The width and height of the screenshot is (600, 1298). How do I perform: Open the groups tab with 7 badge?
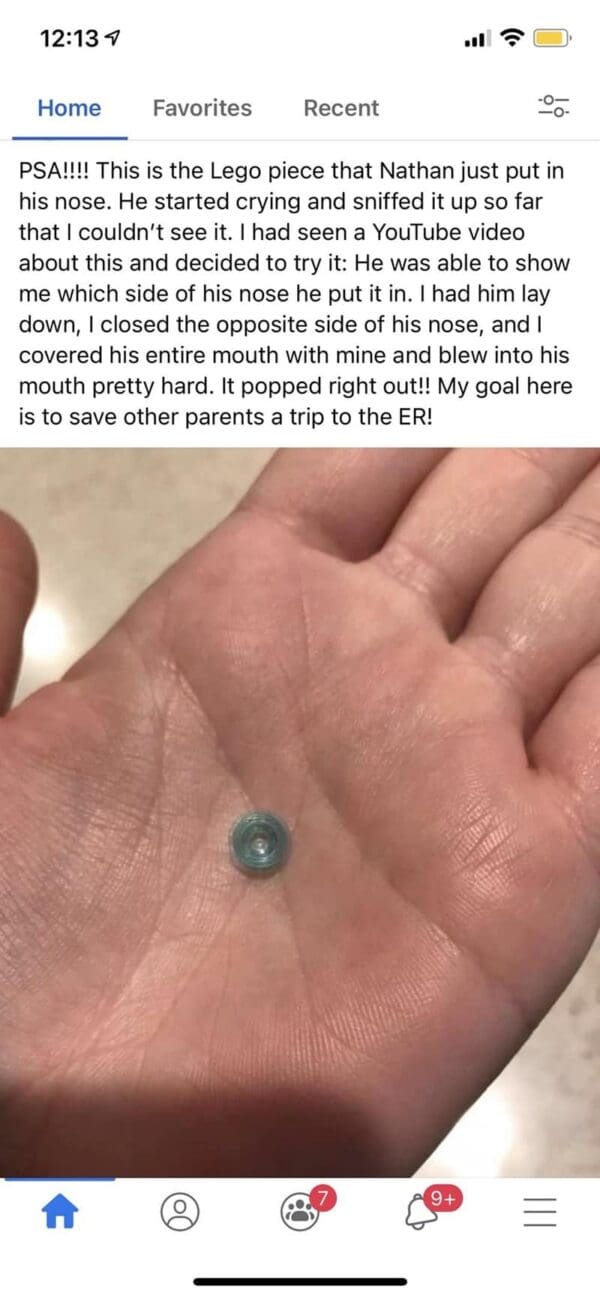tap(300, 1213)
